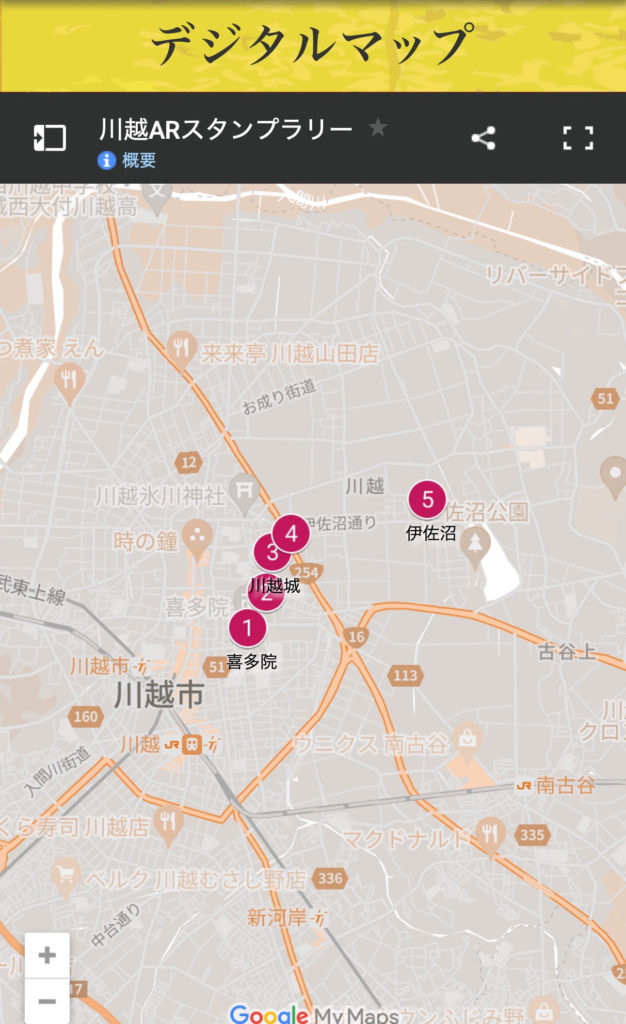Select marker 5 at 伊佐沼
Image resolution: width=626 pixels, height=1024 pixels.
pos(428,499)
